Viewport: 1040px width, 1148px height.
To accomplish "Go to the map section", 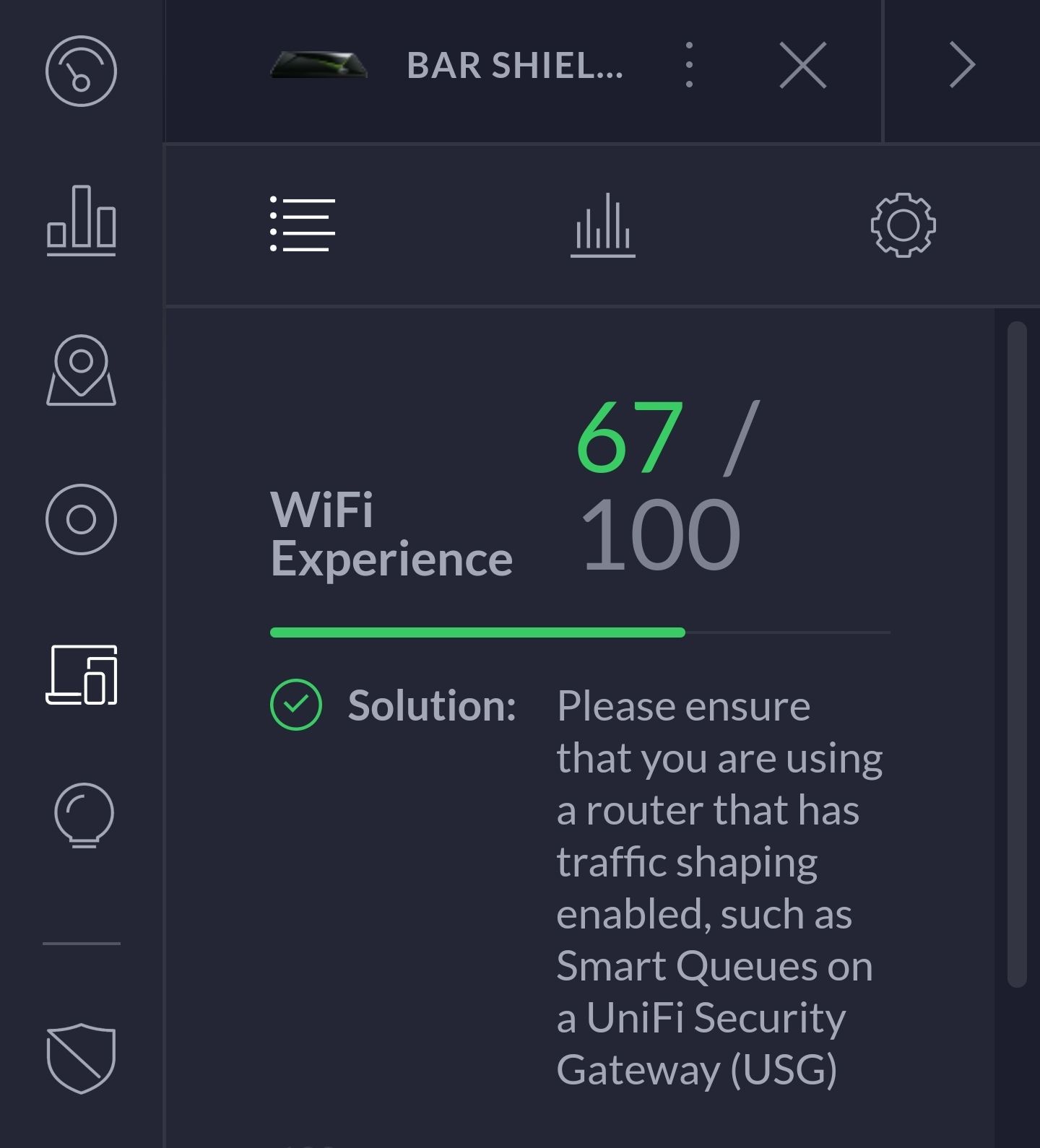I will (81, 370).
